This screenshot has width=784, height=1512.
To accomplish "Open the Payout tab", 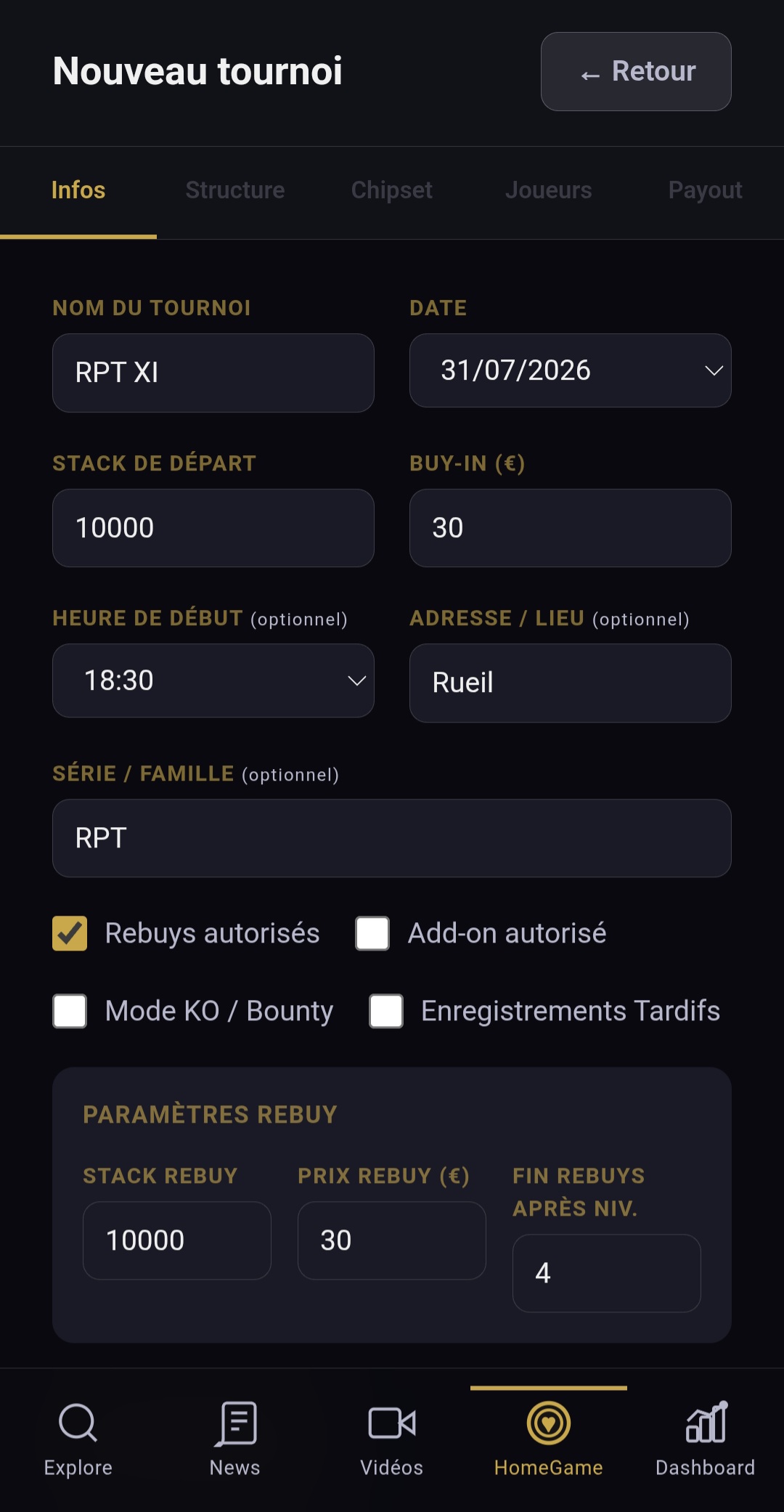I will [x=706, y=190].
